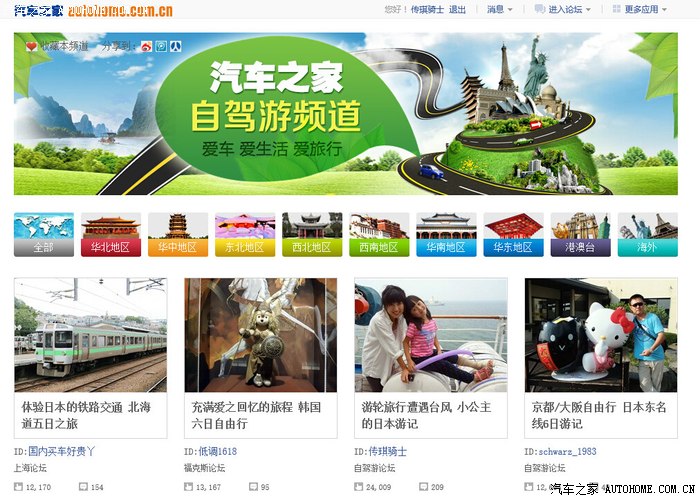Open the 港澳台 category
Screen dimensions: 700x499
coord(580,247)
